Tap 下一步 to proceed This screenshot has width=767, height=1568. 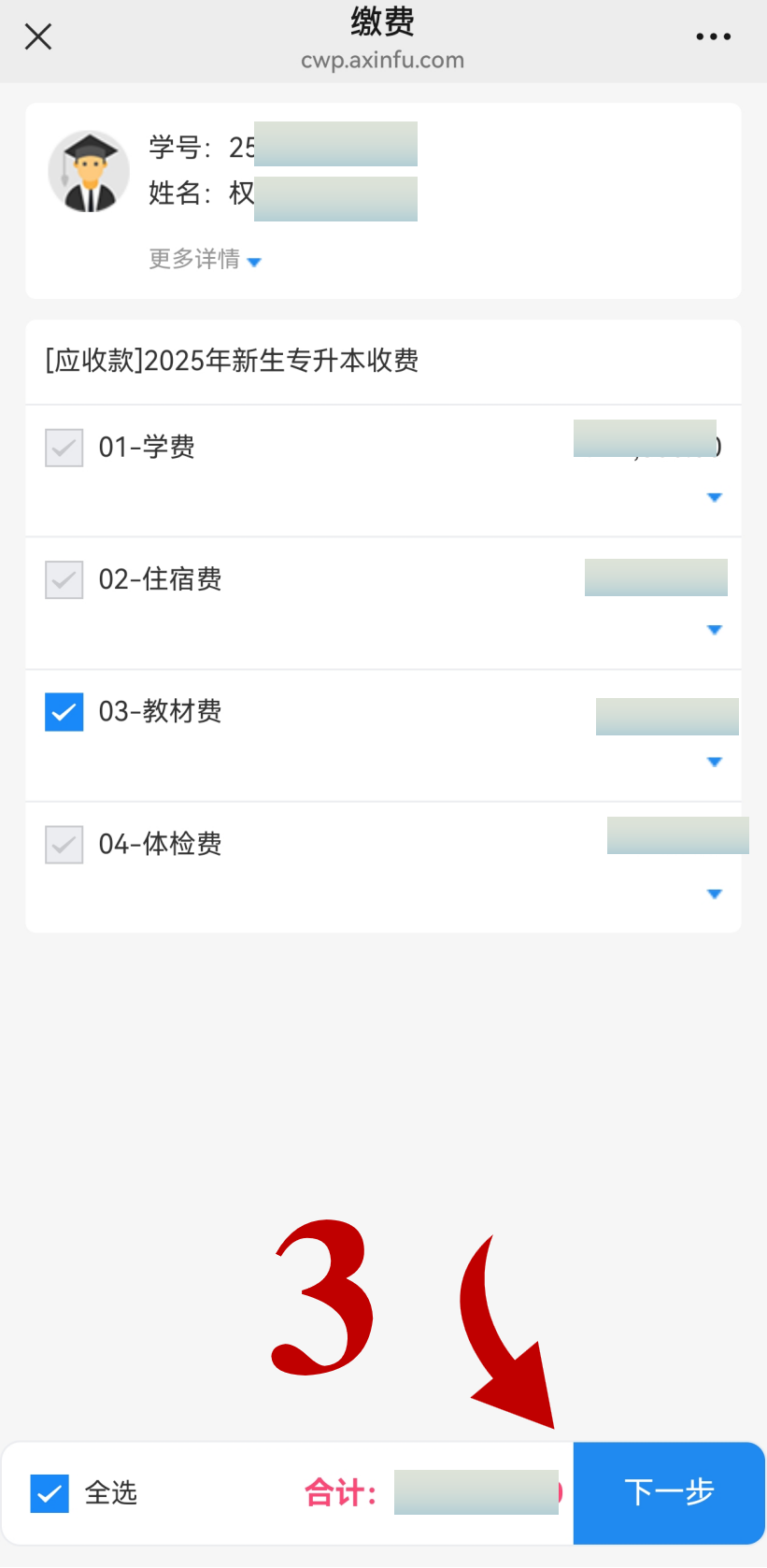pyautogui.click(x=669, y=1492)
